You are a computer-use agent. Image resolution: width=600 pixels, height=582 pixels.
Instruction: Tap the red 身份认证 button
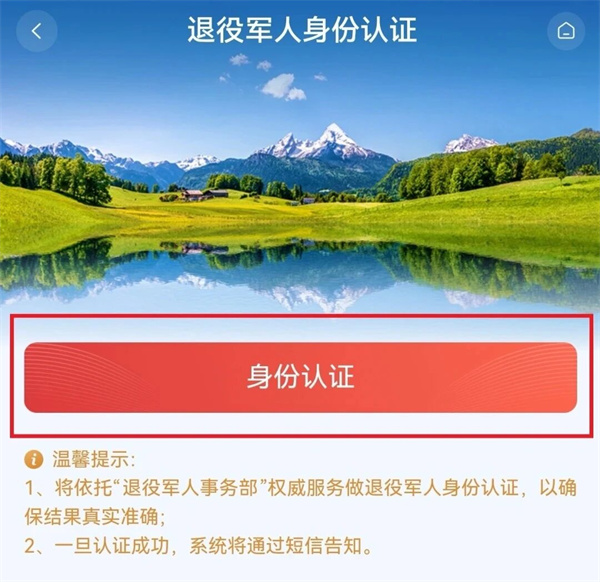(301, 377)
